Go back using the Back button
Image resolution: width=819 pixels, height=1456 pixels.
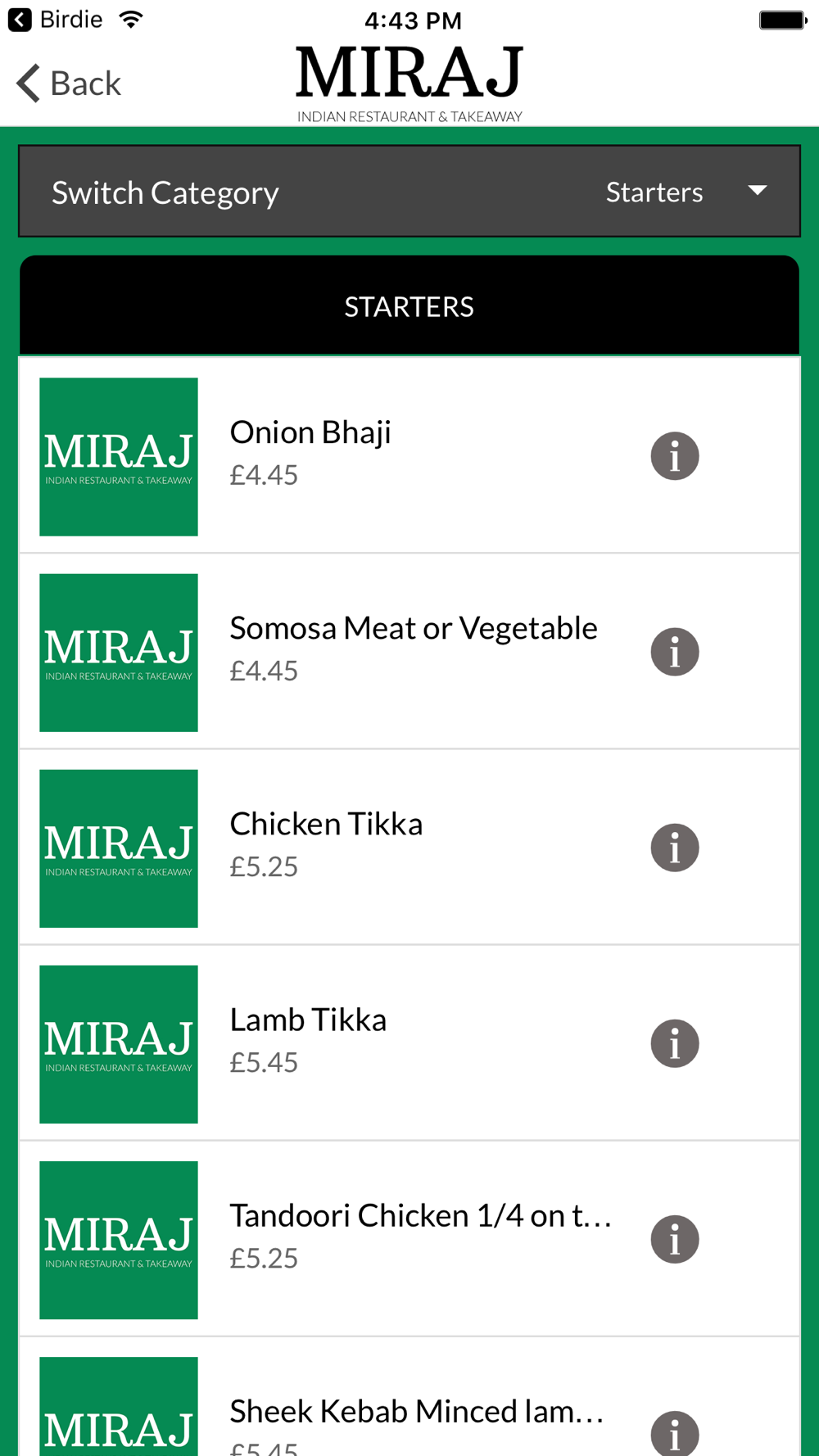[69, 84]
